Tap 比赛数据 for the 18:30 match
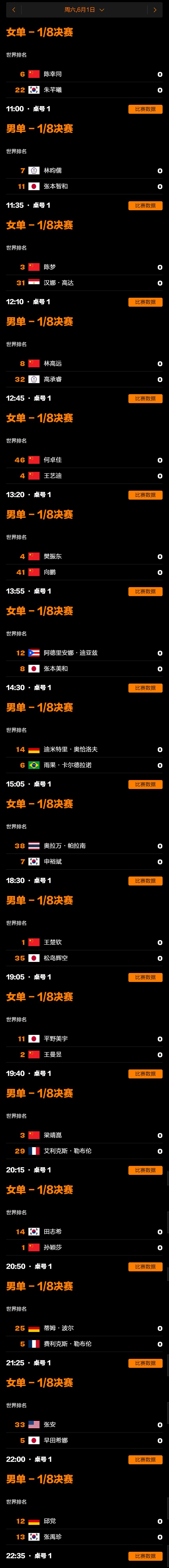Screen dimensions: 169x1568 click(x=145, y=881)
